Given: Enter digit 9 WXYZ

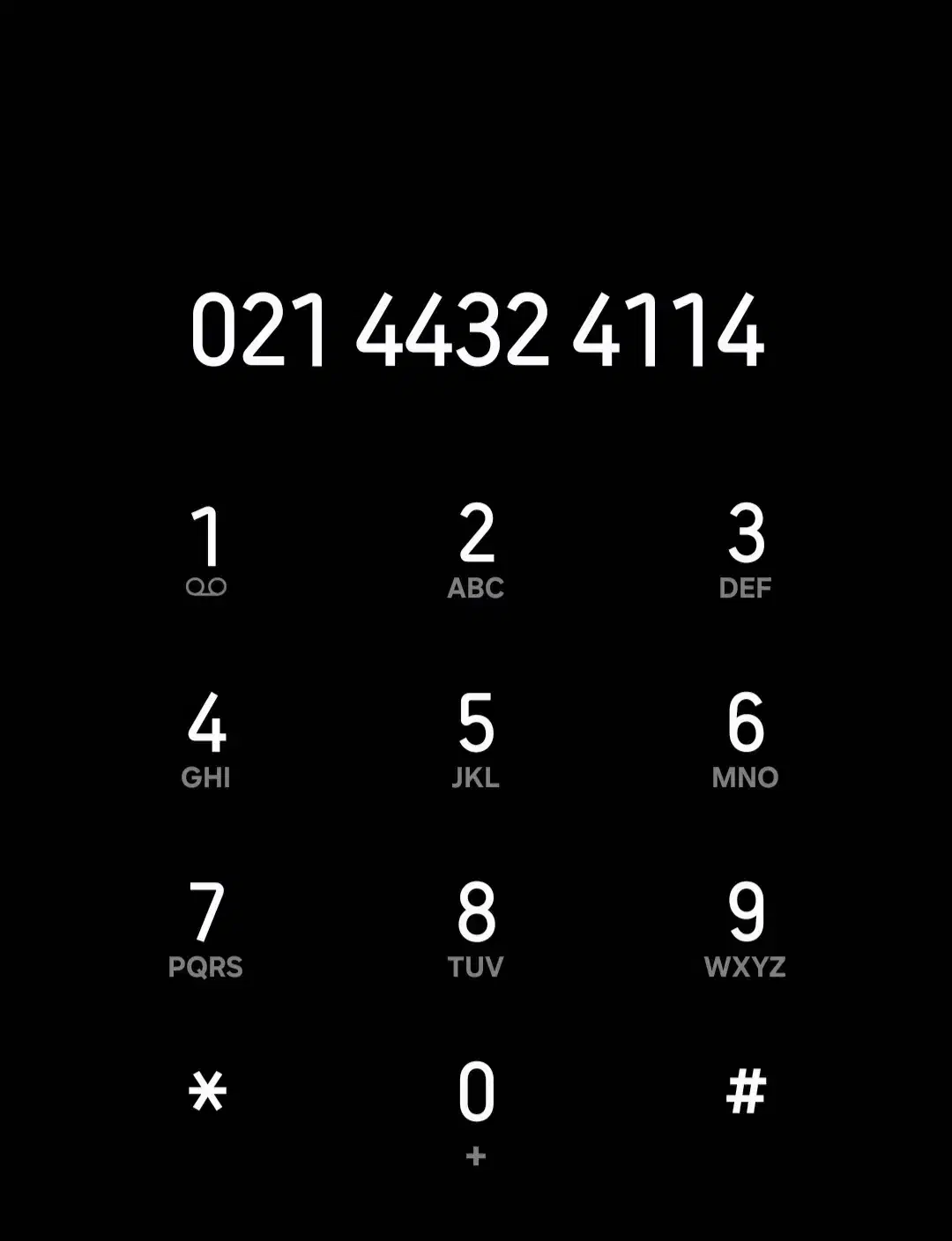Looking at the screenshot, I should coord(746,927).
